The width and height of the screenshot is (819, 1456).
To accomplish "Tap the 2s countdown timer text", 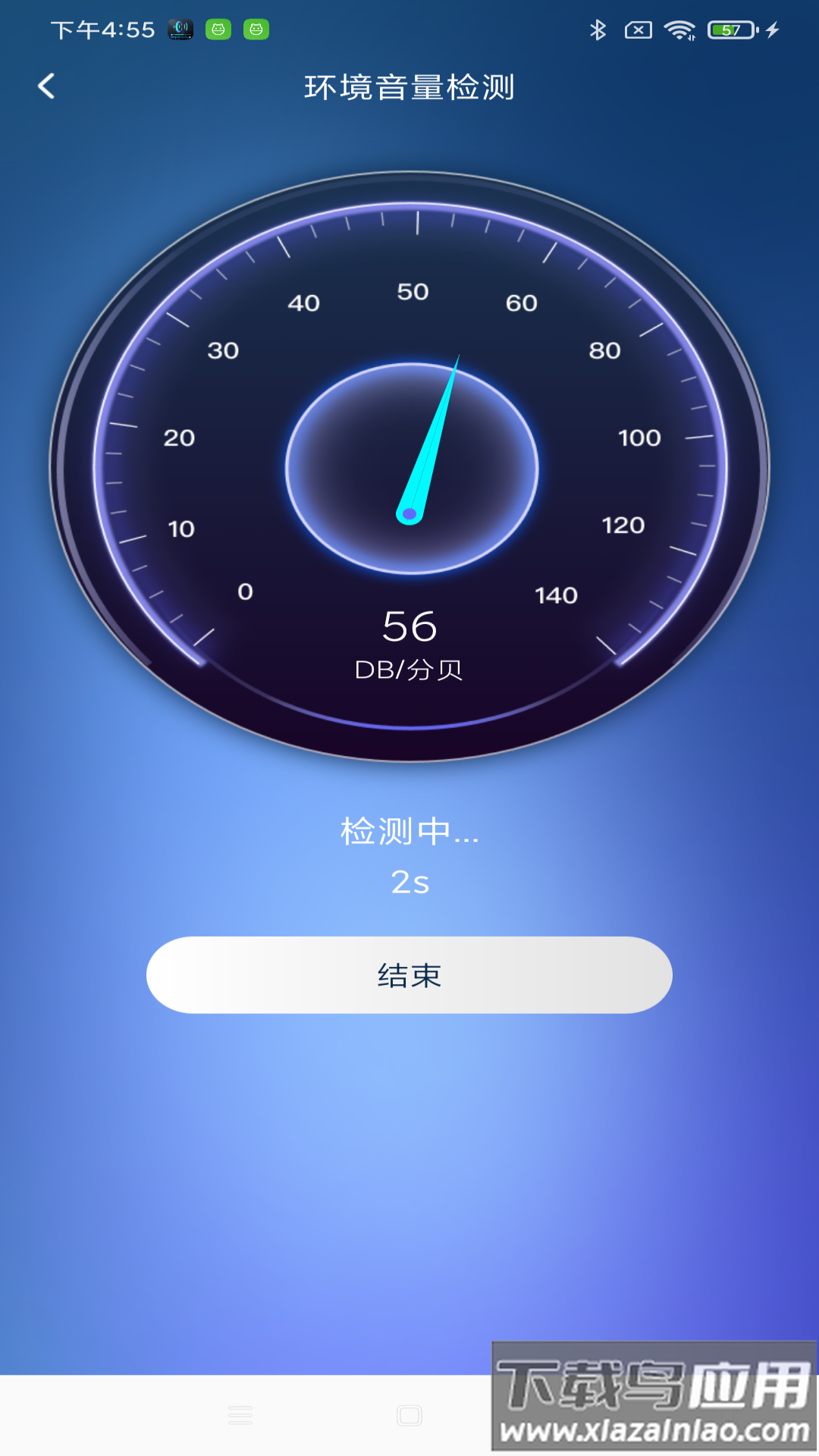I will click(409, 883).
